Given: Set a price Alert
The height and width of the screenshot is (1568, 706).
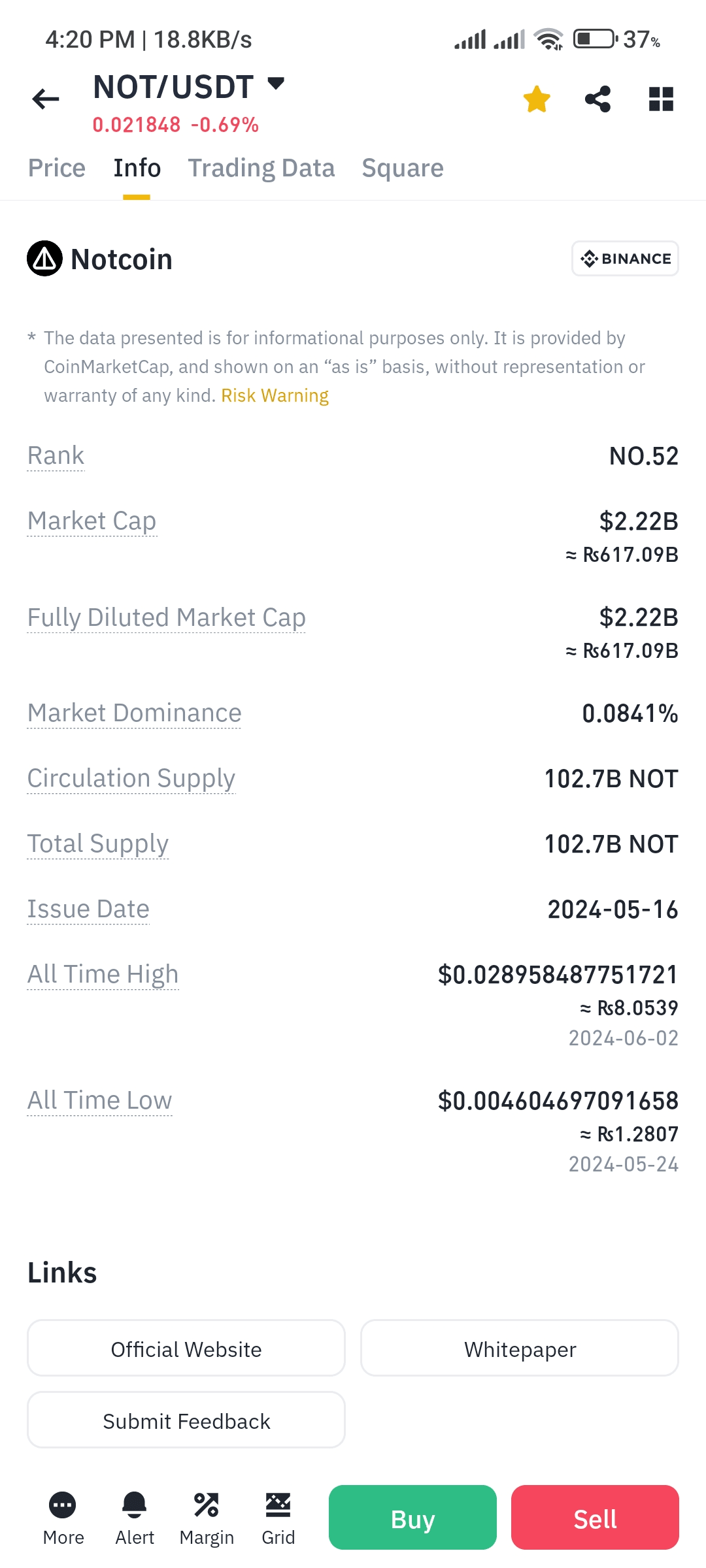Looking at the screenshot, I should pyautogui.click(x=135, y=1518).
